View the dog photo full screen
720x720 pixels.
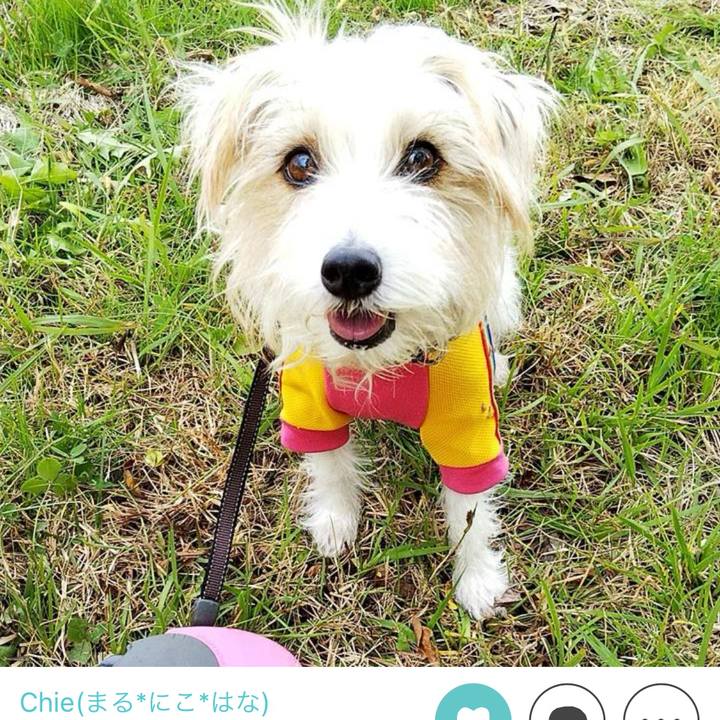(x=360, y=330)
